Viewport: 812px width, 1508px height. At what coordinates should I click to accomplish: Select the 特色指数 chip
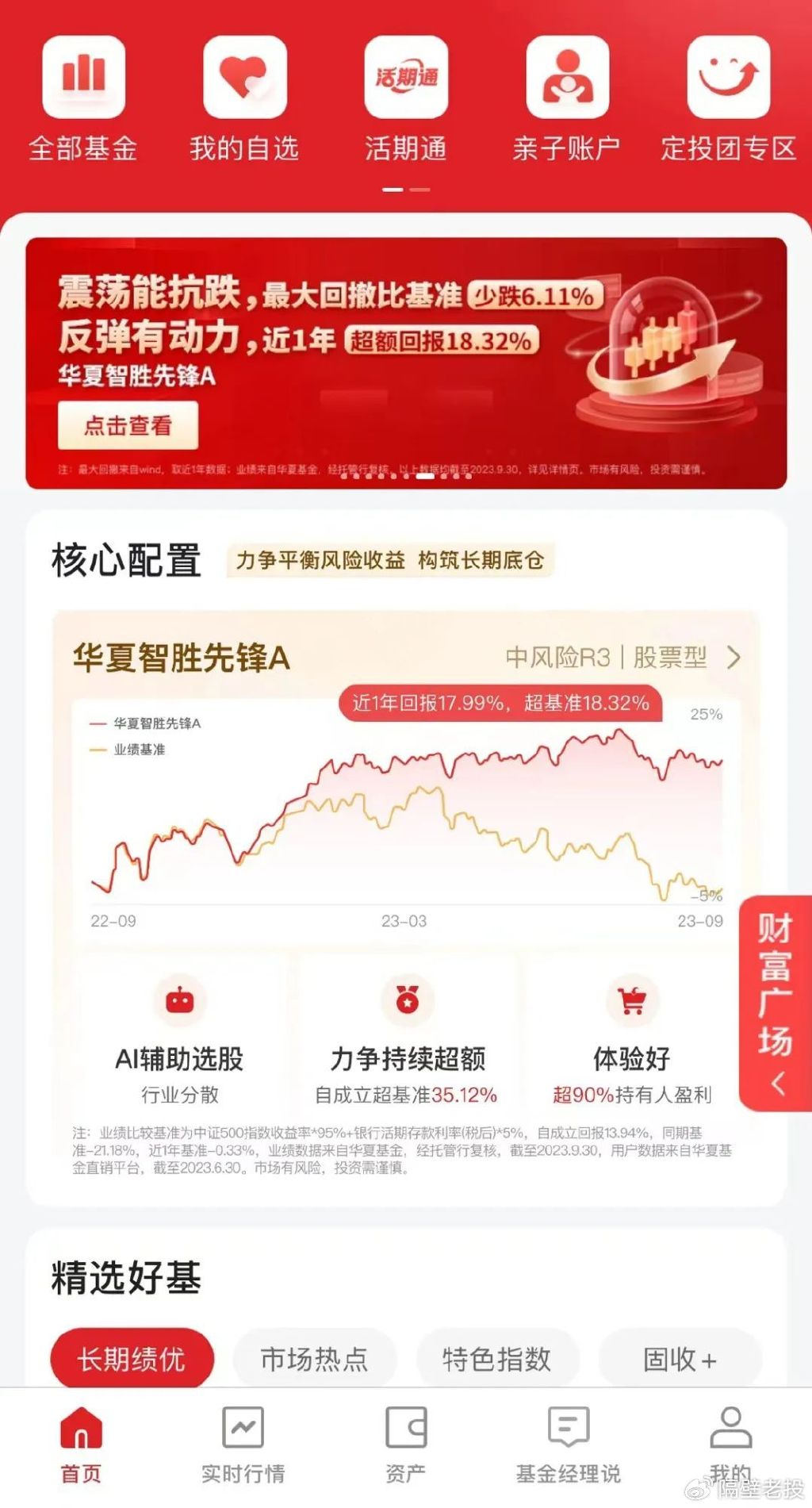click(x=497, y=1359)
